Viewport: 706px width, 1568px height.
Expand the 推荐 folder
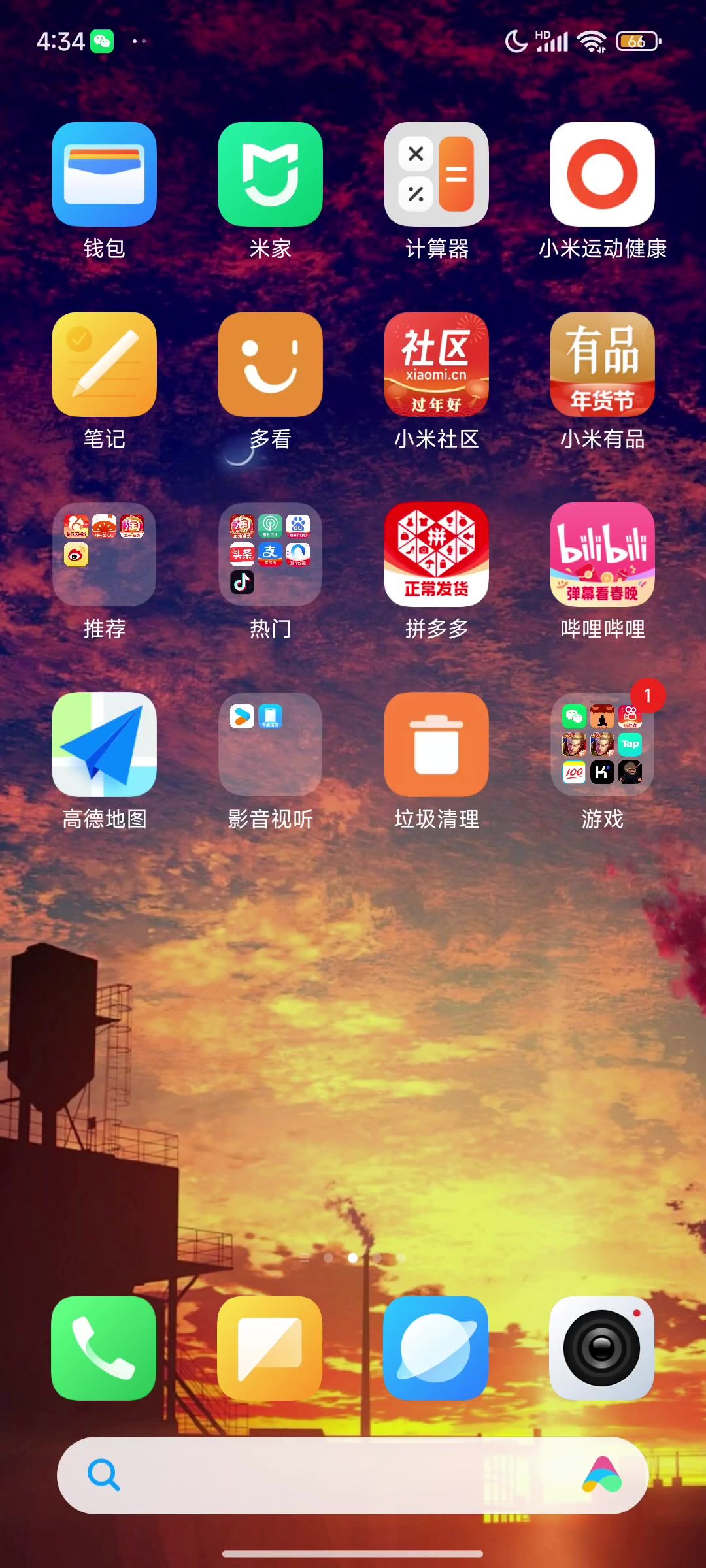(104, 554)
